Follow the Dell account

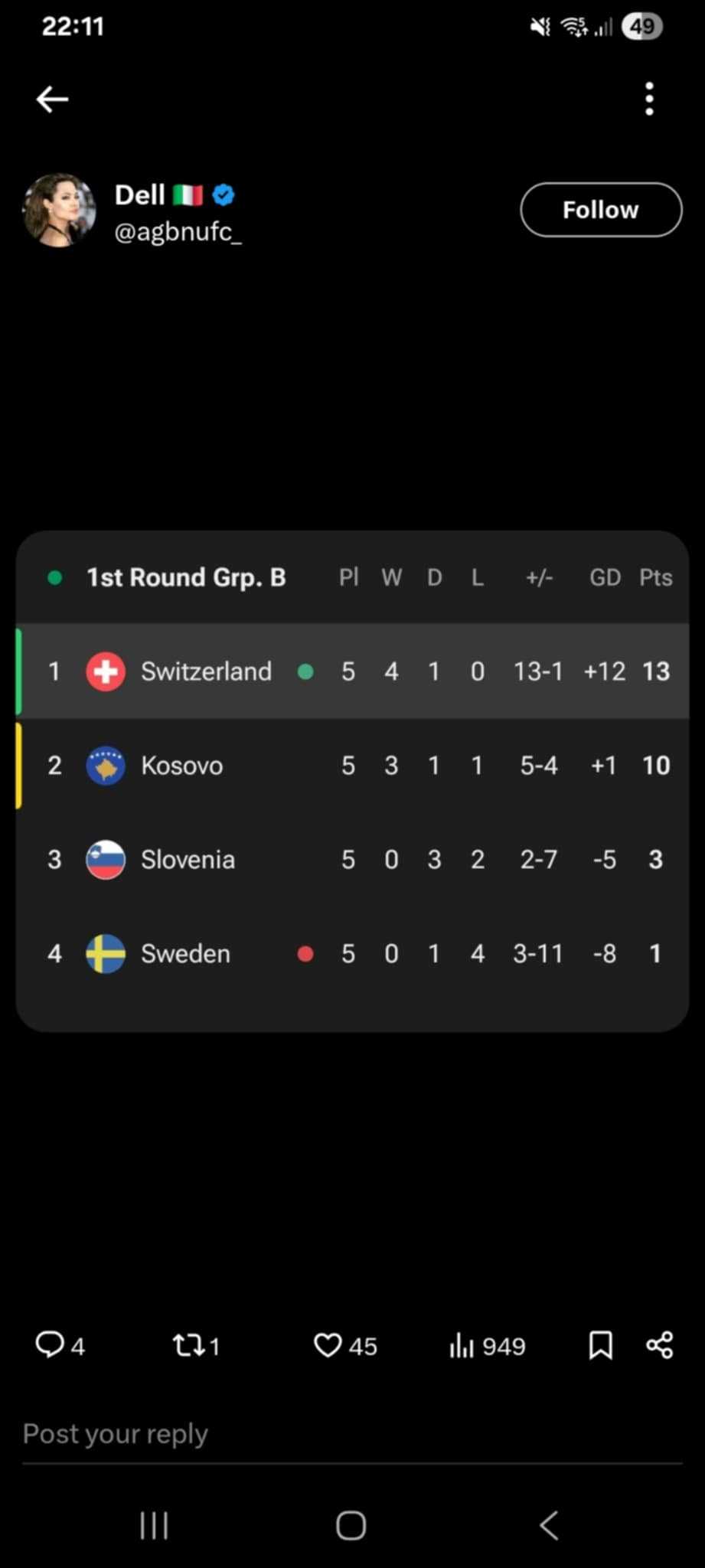(x=601, y=210)
